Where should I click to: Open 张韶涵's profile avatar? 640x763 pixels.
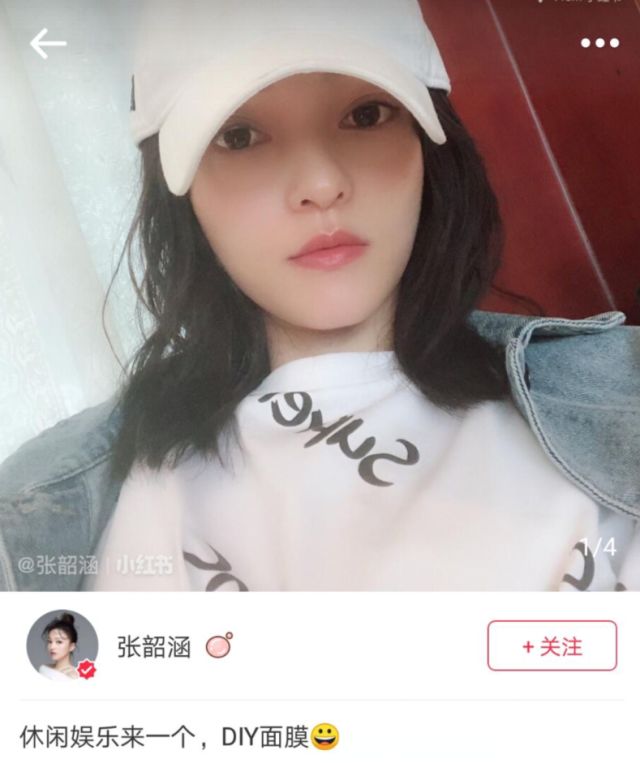[62, 646]
